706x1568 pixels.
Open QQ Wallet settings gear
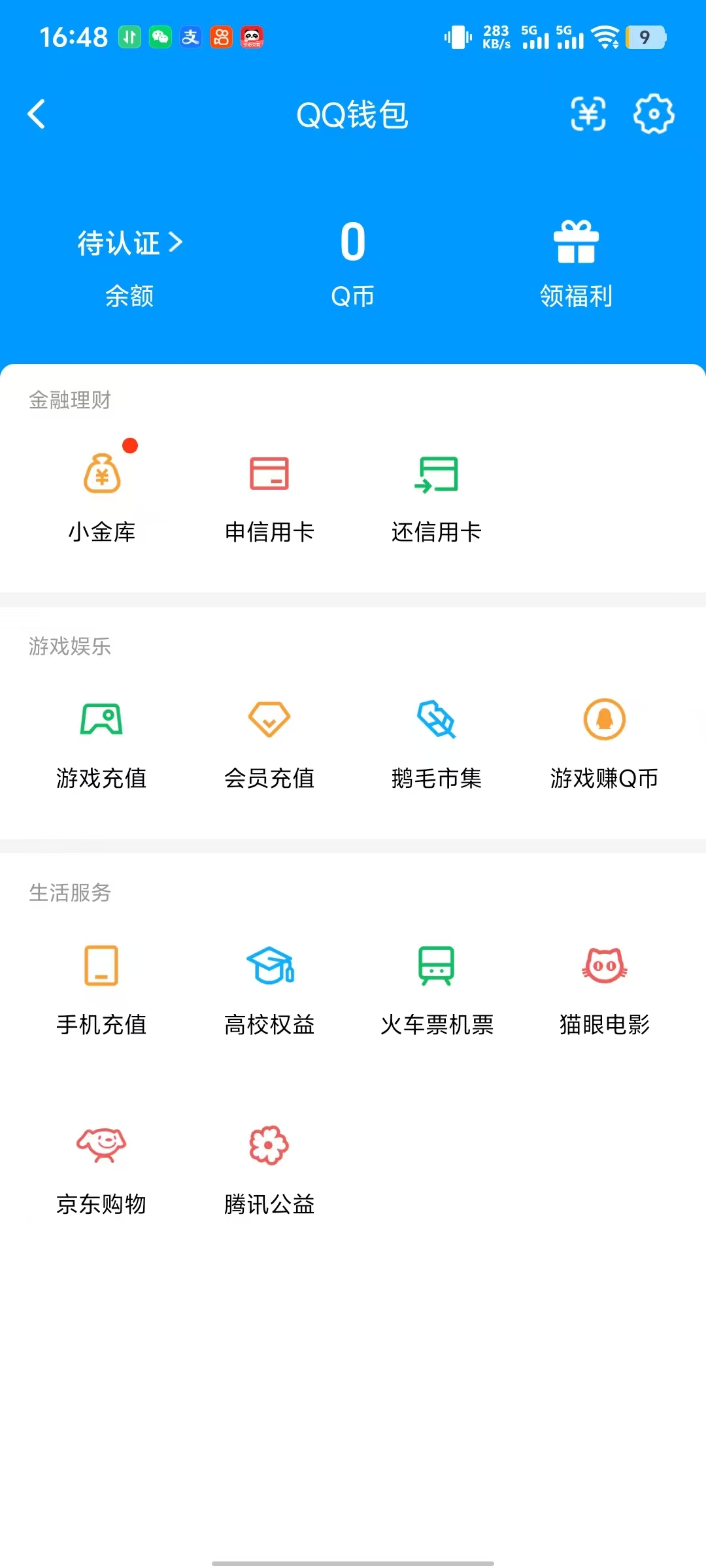coord(654,114)
